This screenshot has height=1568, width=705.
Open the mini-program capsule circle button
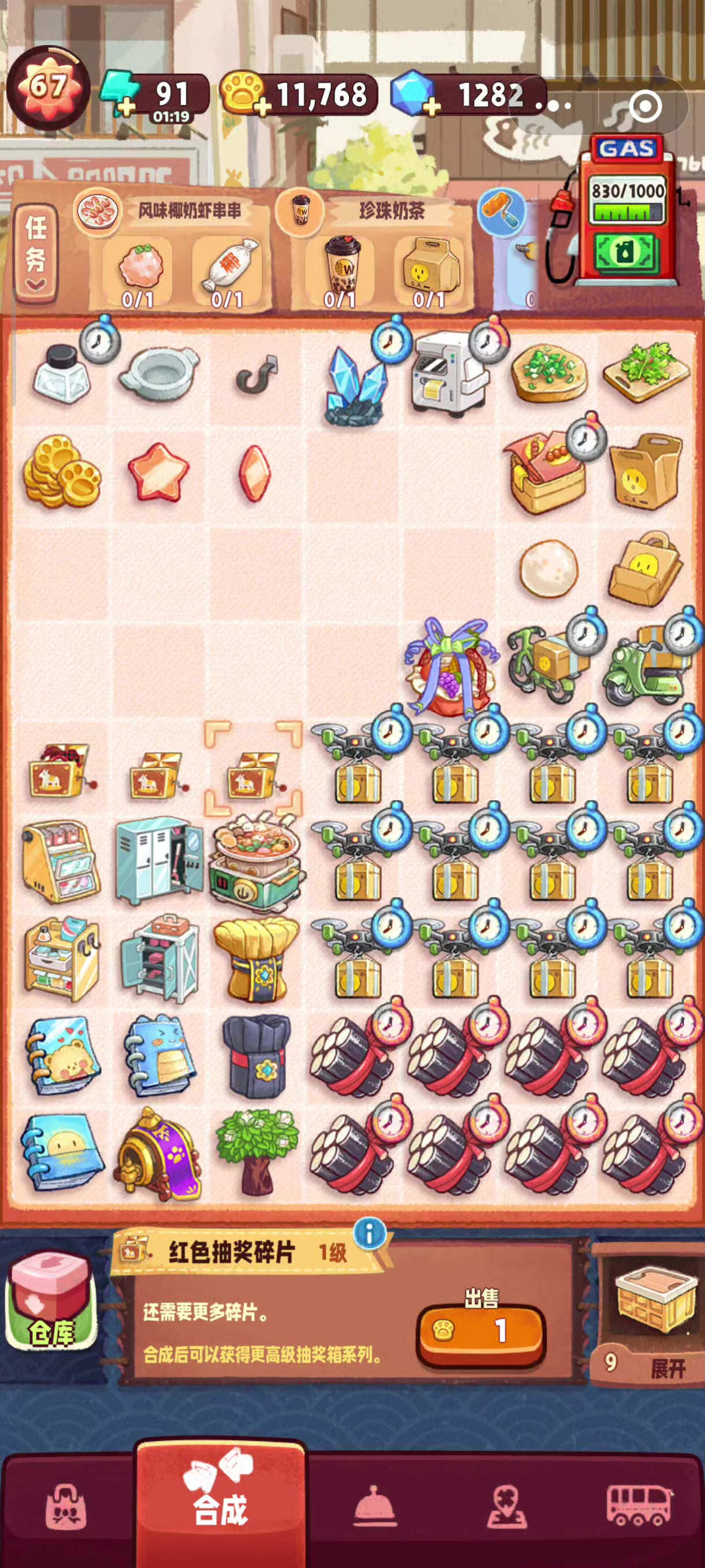(x=645, y=106)
